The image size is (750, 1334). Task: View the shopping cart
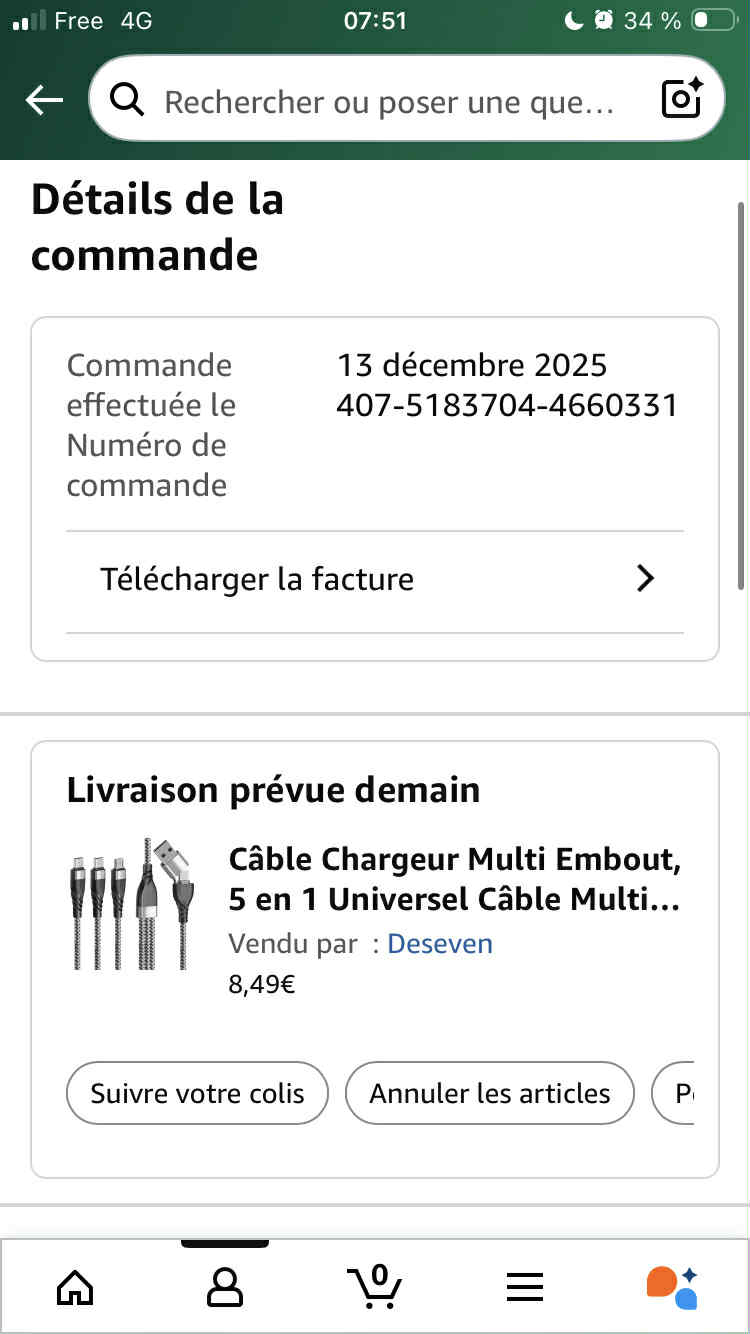(375, 1287)
